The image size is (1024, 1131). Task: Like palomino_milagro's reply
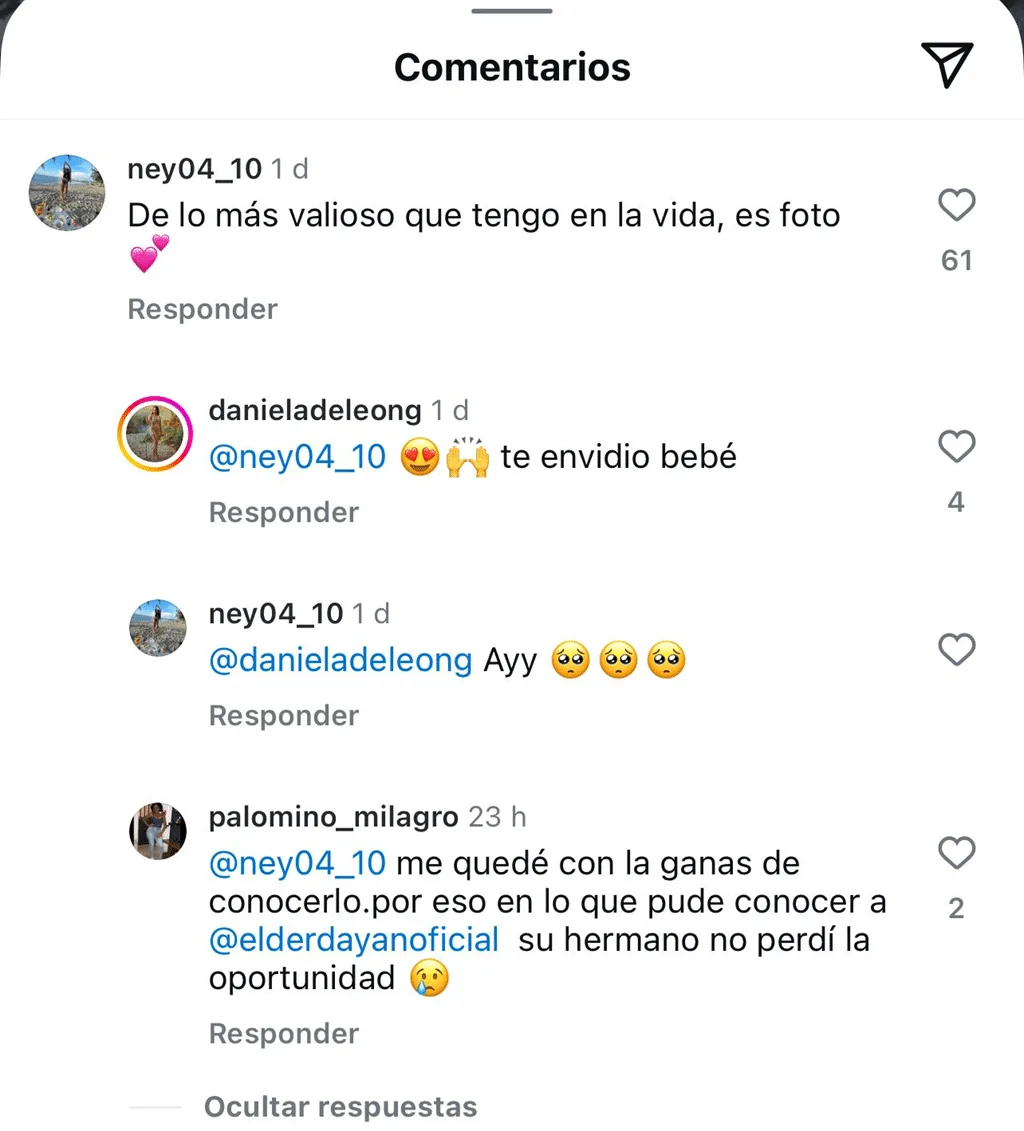click(x=956, y=853)
